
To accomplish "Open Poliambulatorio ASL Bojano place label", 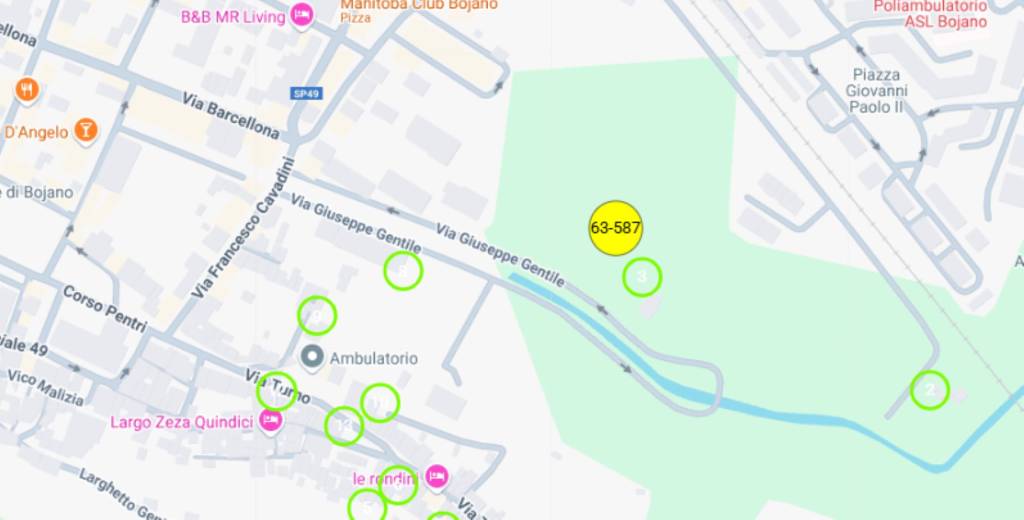I will tap(930, 14).
